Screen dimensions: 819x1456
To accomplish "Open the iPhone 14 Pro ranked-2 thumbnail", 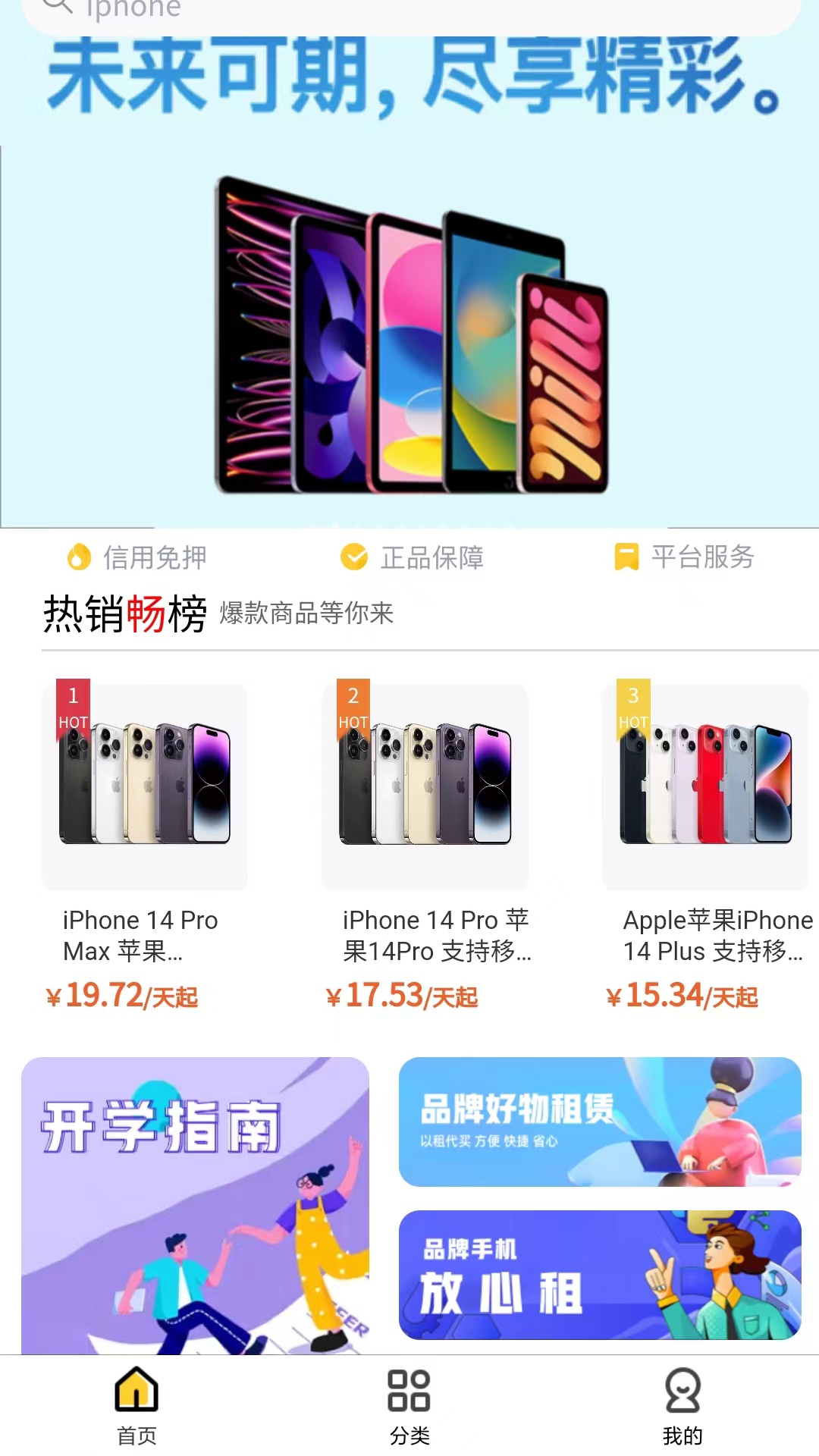I will point(425,785).
